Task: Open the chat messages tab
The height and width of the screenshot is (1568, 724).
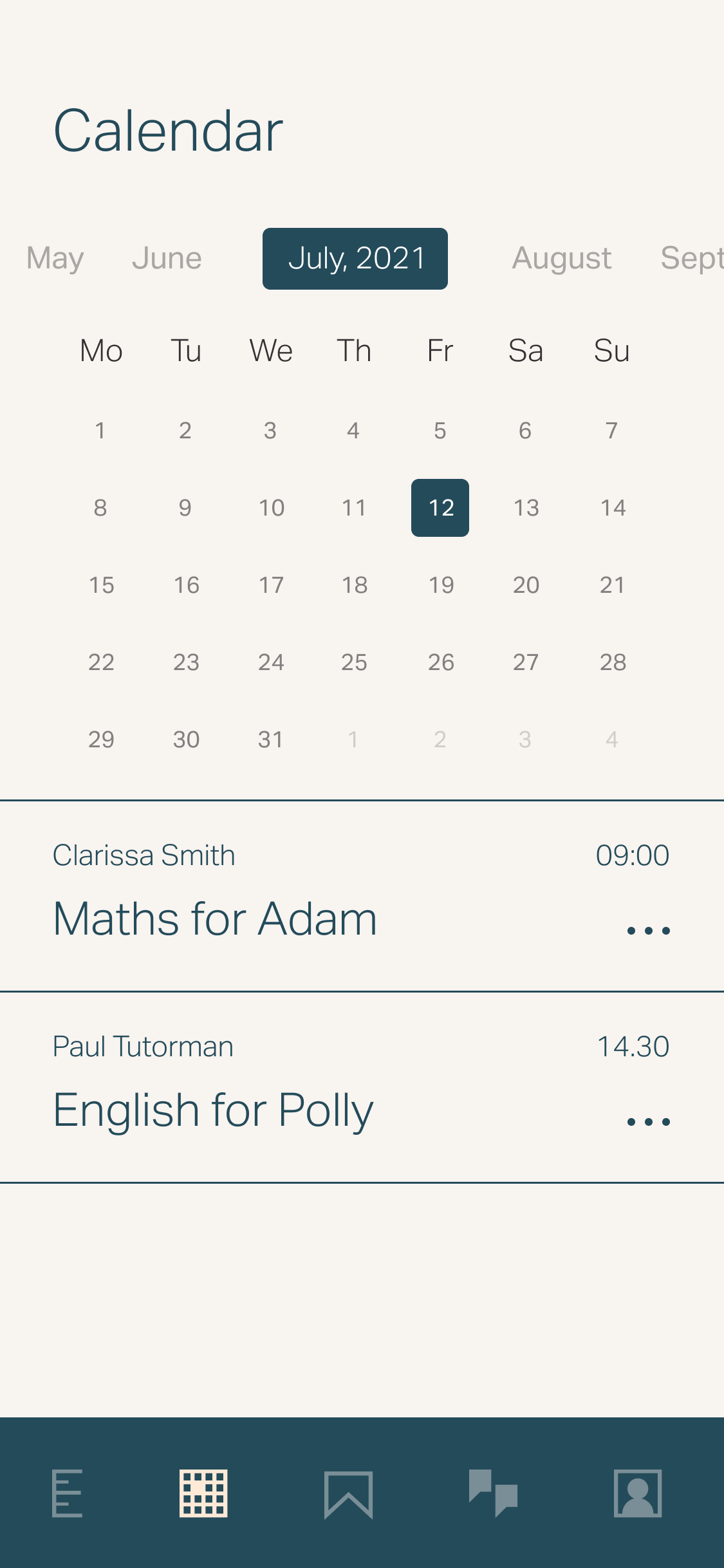Action: point(494,1493)
